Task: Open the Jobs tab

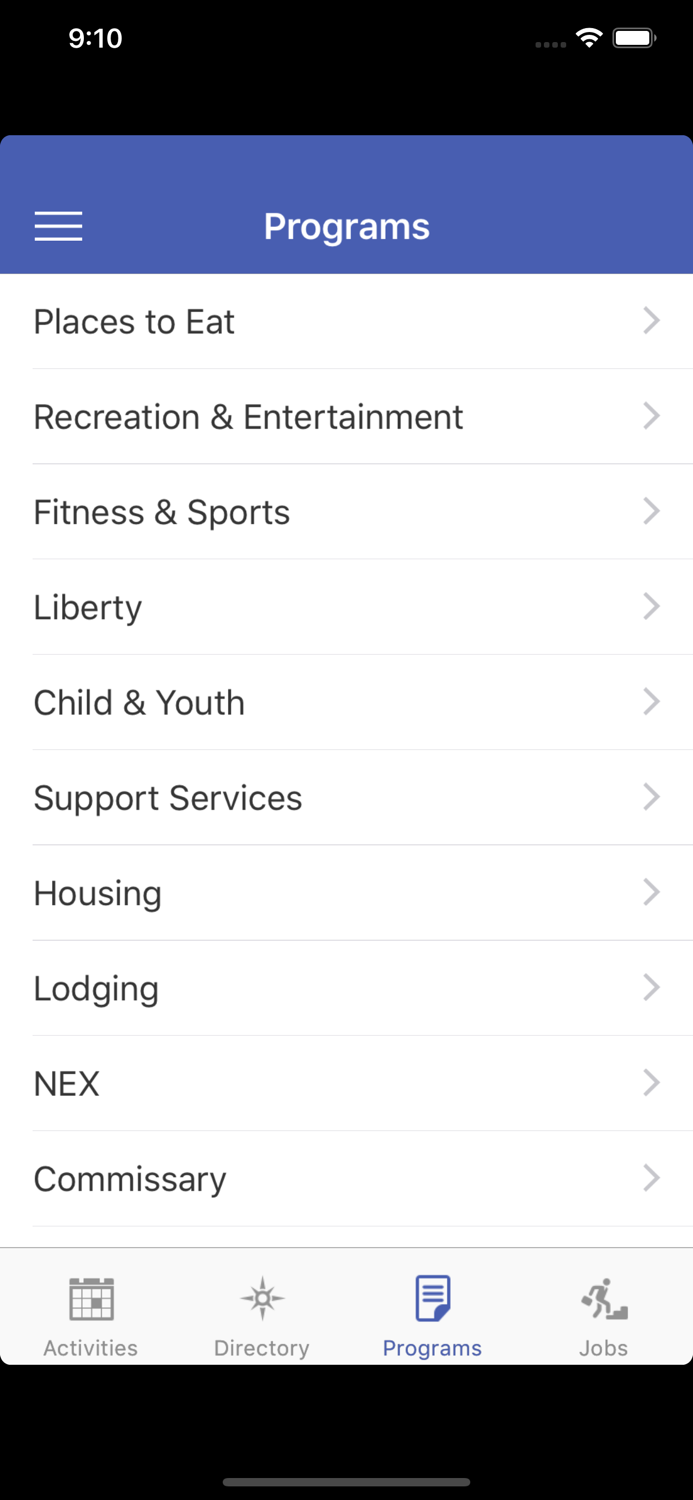Action: [x=603, y=1316]
